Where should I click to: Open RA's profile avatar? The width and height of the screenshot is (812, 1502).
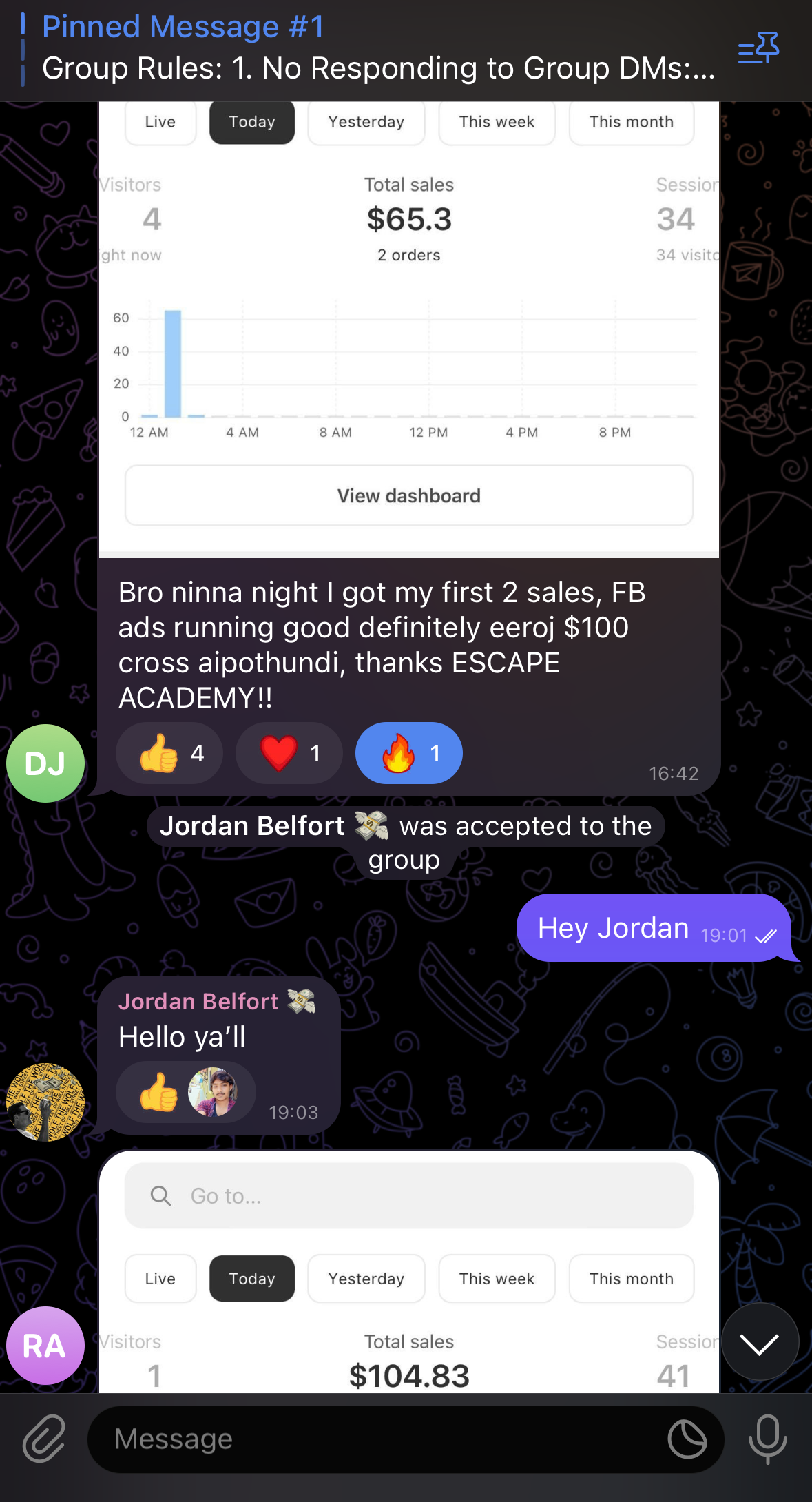[45, 1346]
